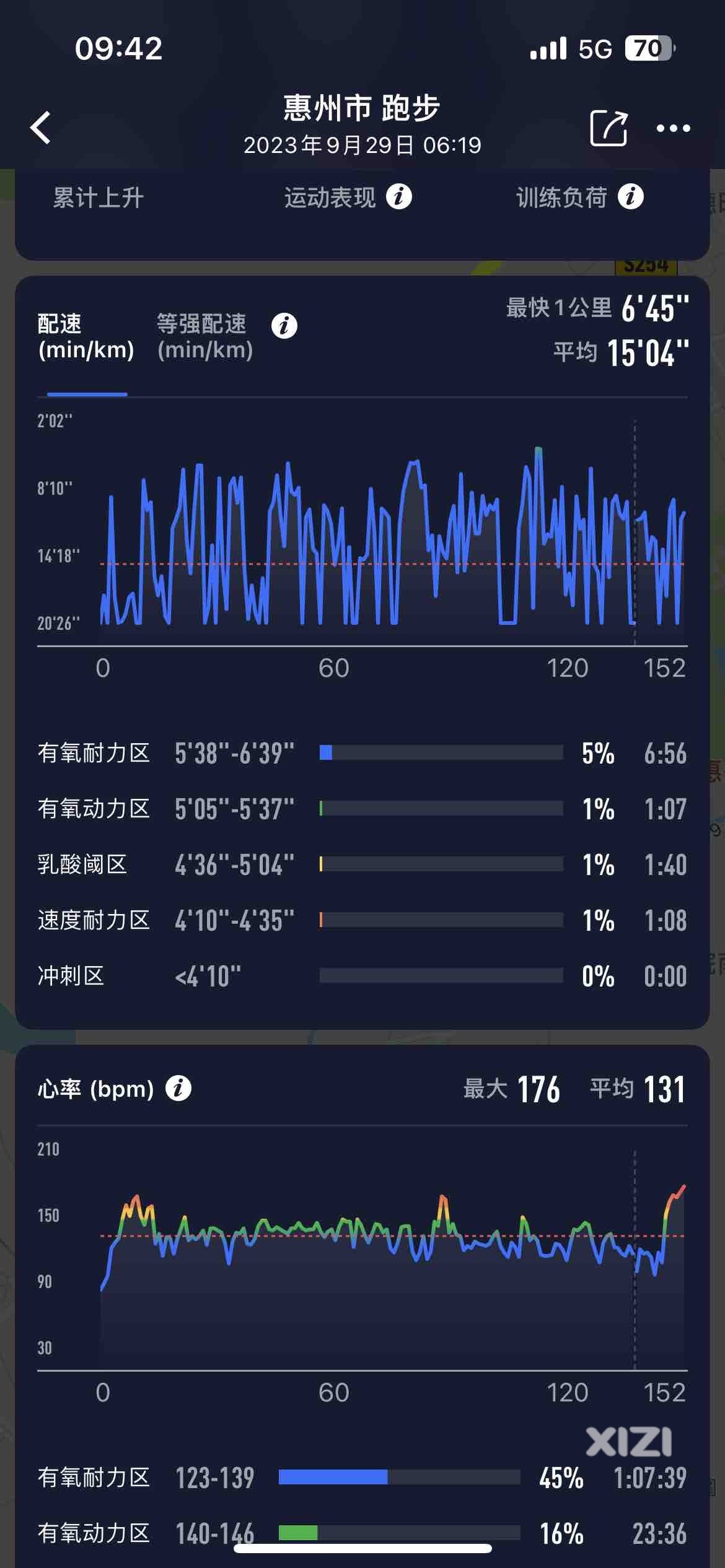
Task: Open the three-dot overflow menu
Action: click(673, 128)
